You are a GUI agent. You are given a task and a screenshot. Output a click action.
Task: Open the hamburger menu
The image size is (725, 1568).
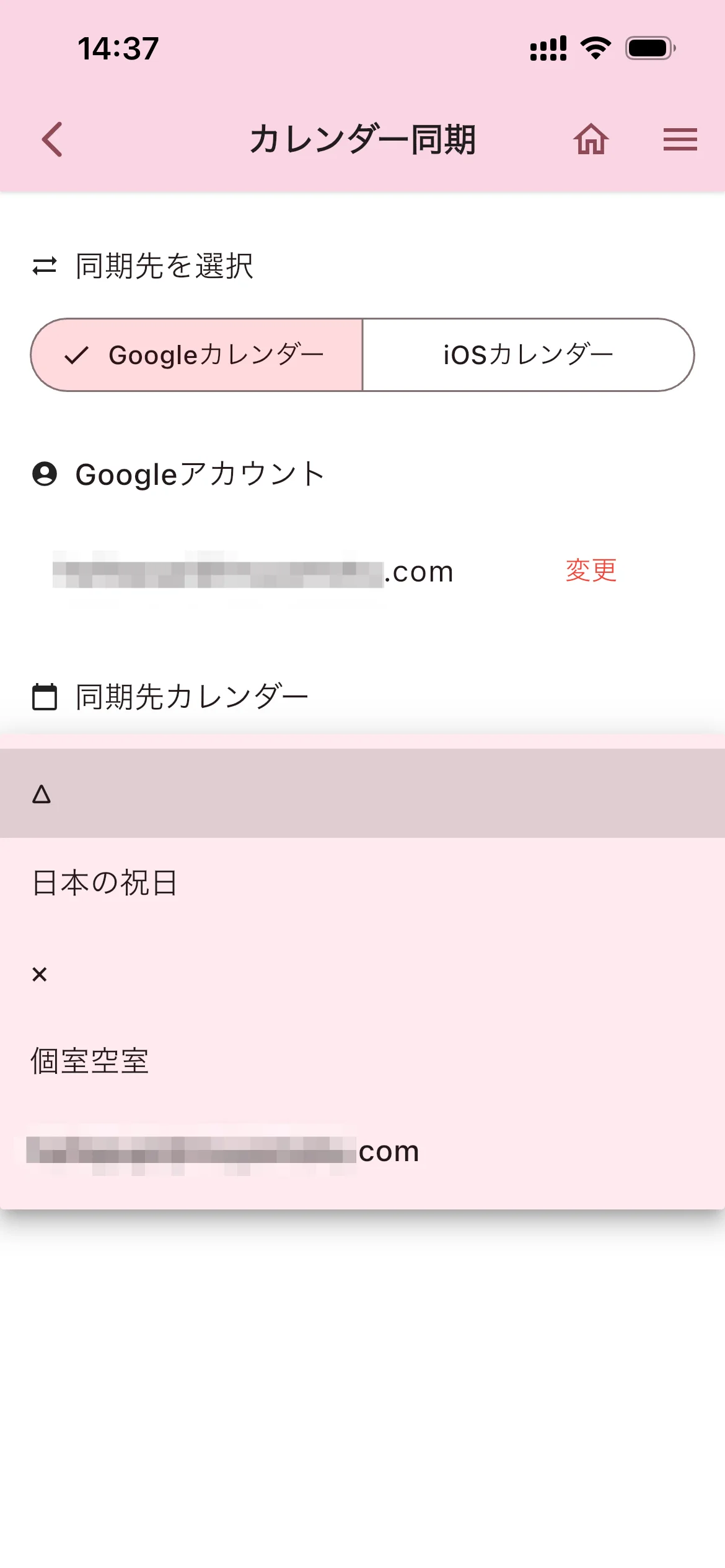coord(680,139)
